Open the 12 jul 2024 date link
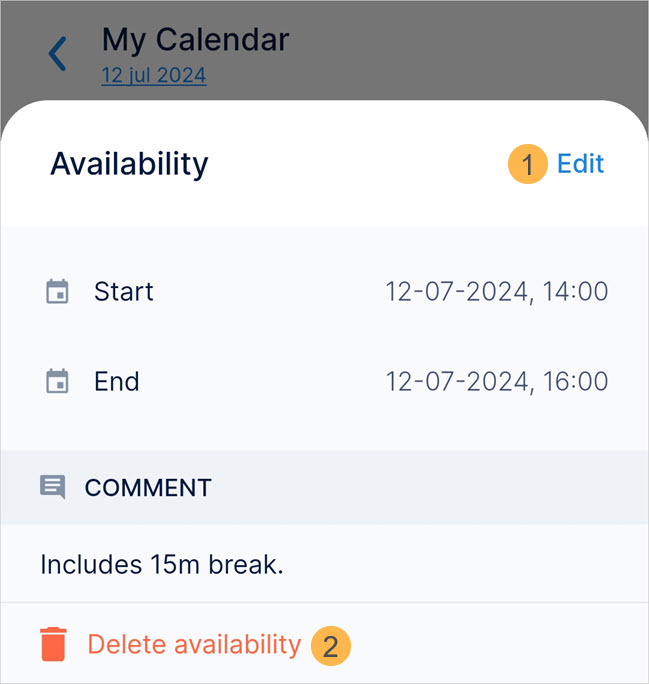The height and width of the screenshot is (684, 649). (154, 76)
